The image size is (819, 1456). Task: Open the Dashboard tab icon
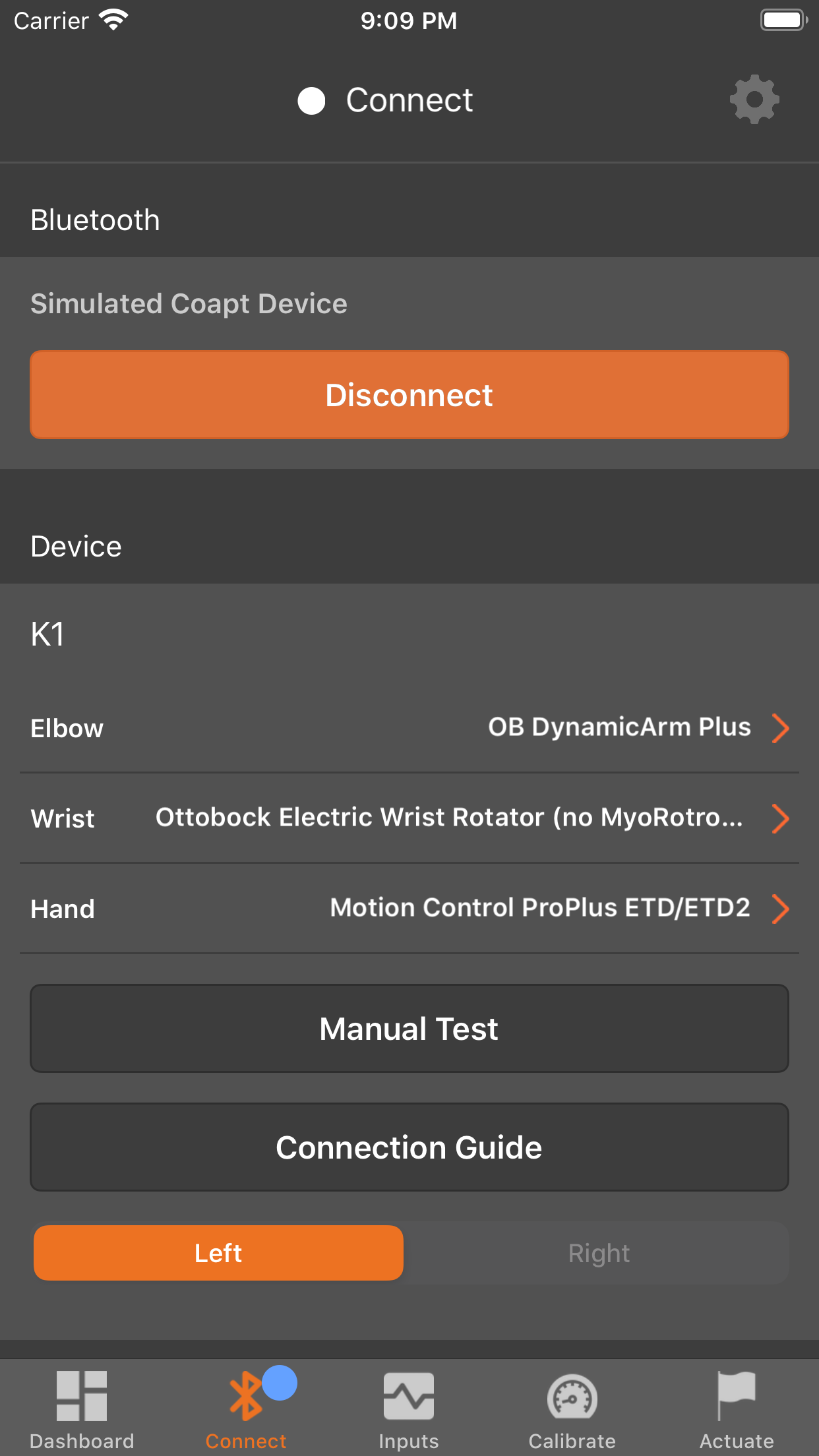[x=82, y=1397]
